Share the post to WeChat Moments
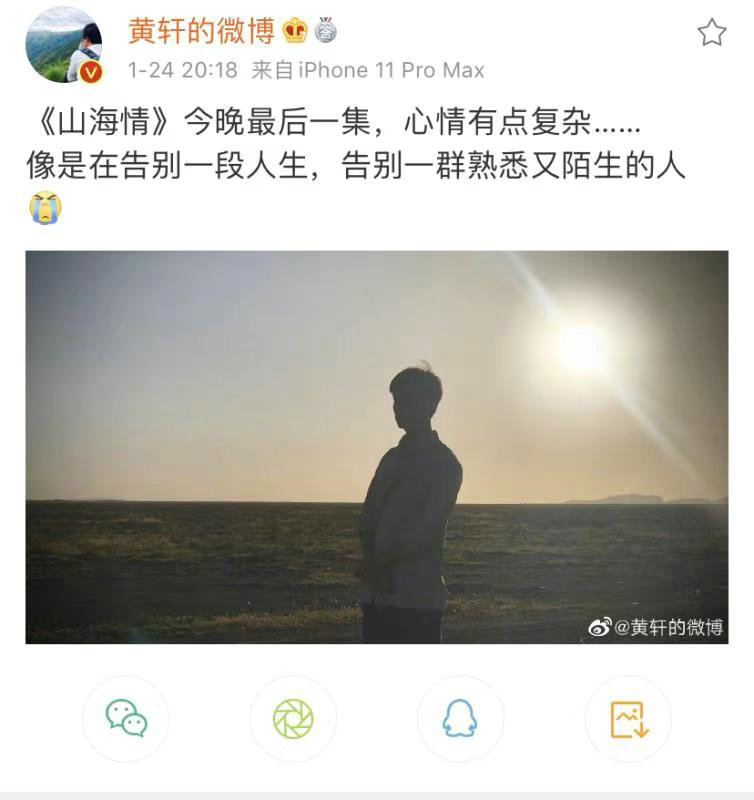Viewport: 754px width, 800px height. pos(293,718)
